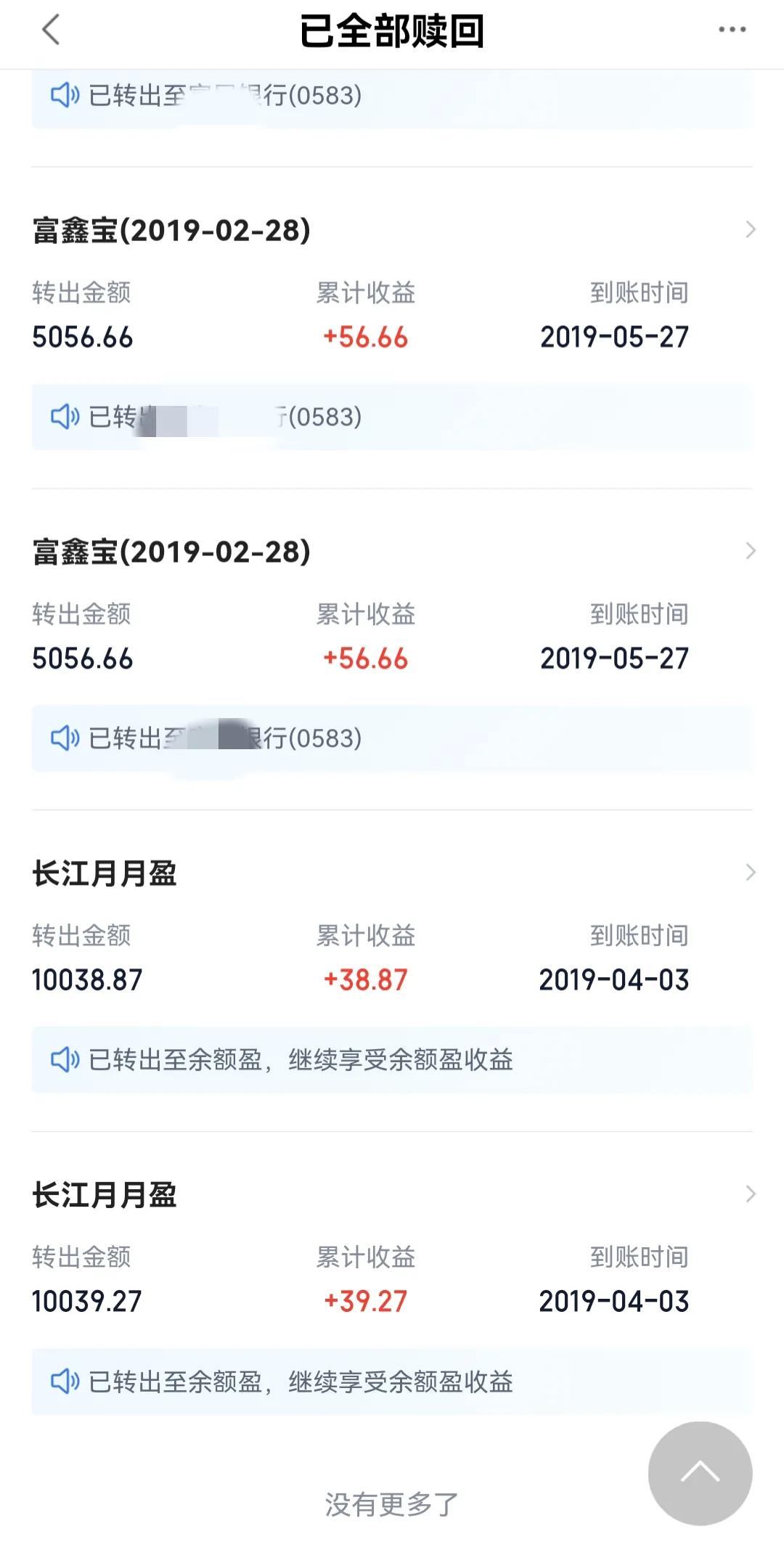Open the three-dot overflow menu icon

point(730,29)
